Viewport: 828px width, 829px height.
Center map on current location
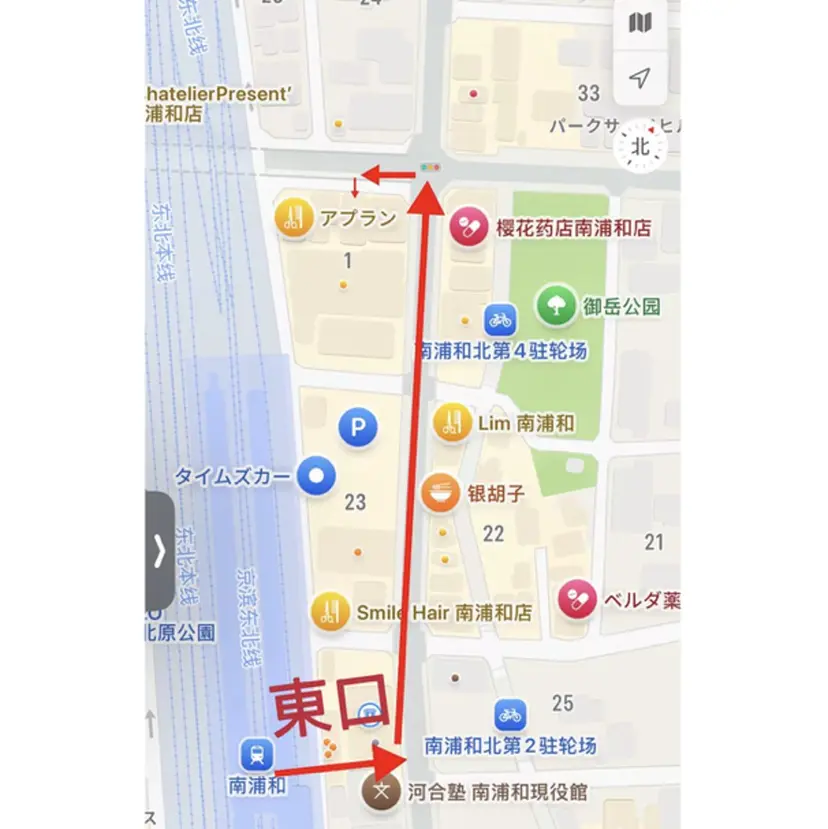click(x=641, y=78)
